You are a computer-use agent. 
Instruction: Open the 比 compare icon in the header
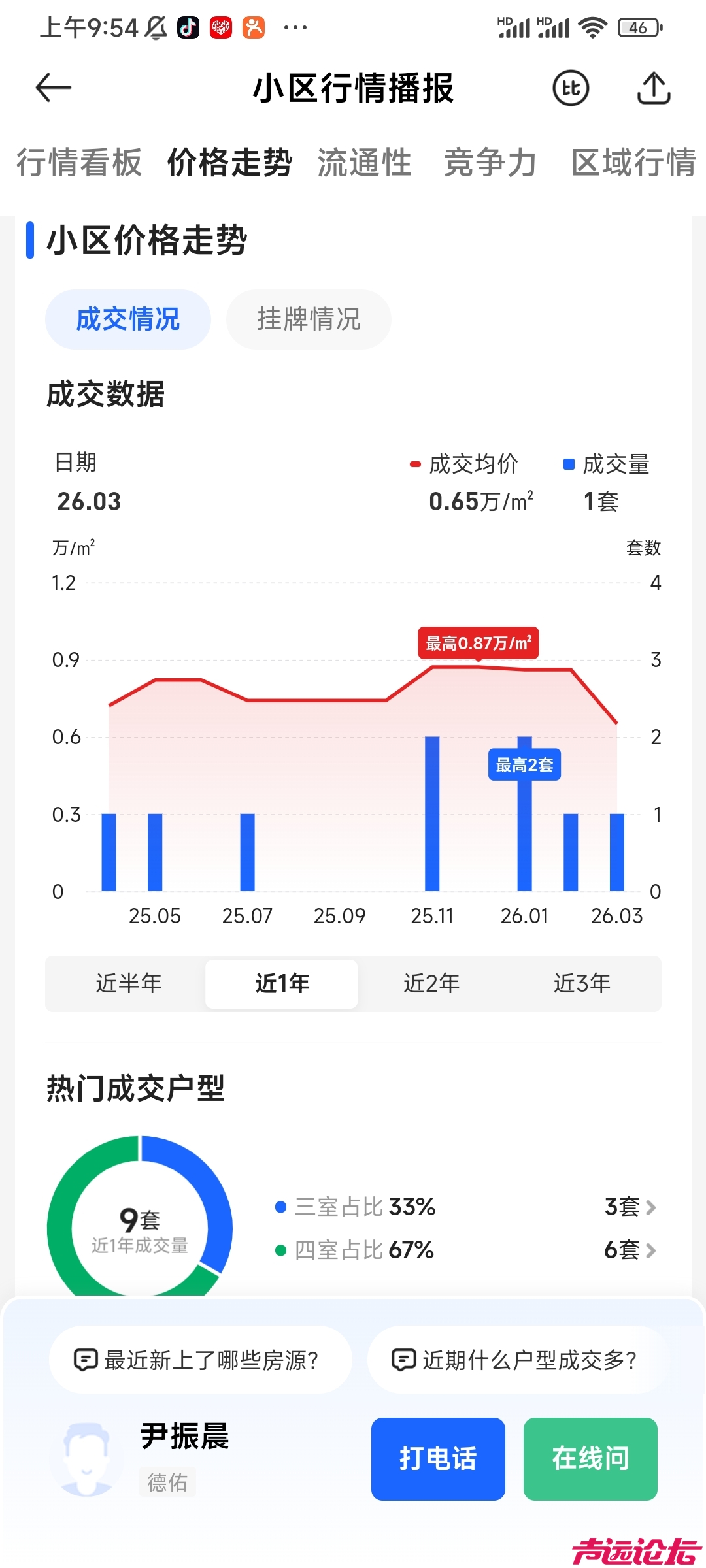pos(571,88)
